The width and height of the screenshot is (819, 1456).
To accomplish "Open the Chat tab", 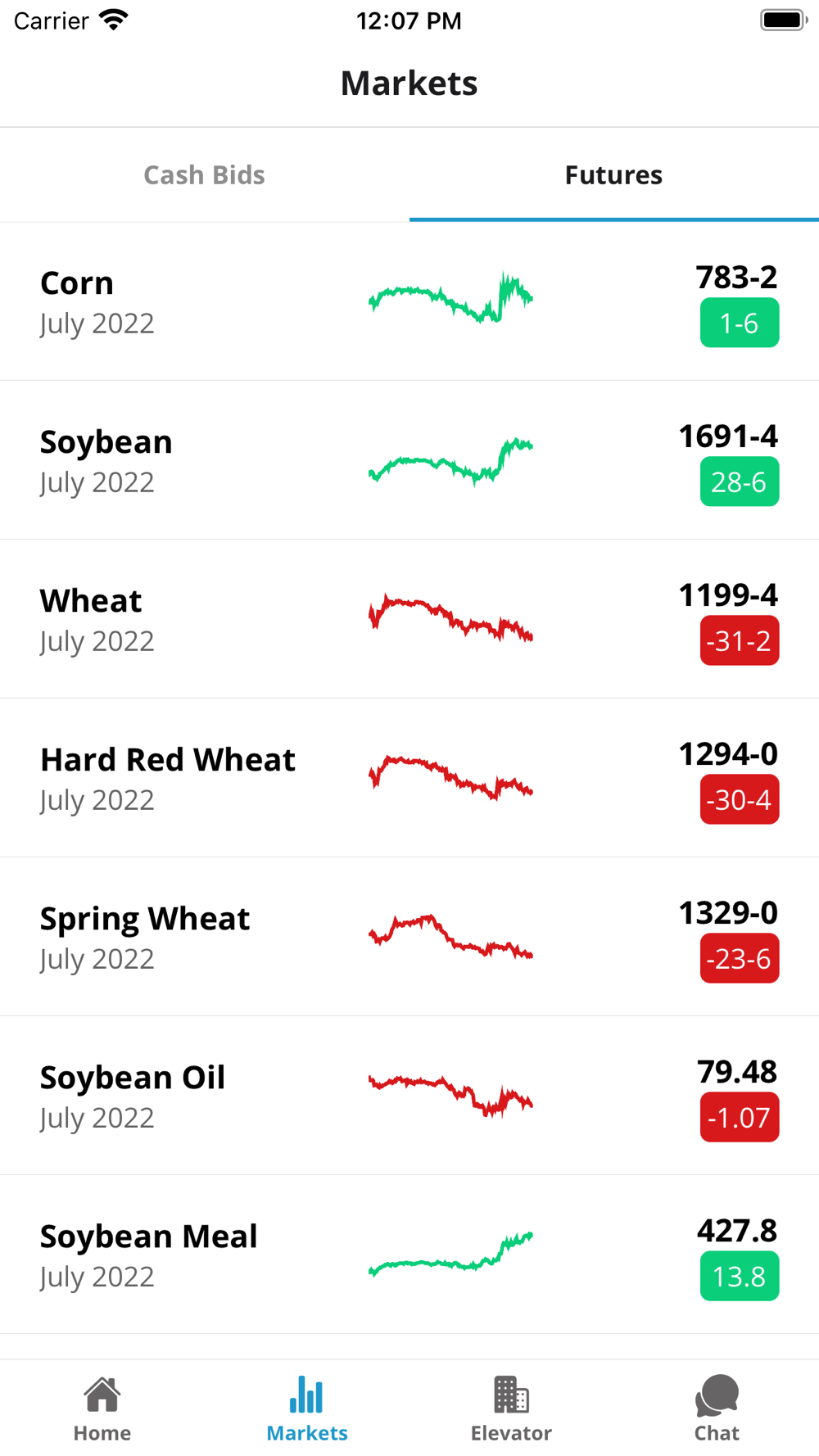I will pos(717,1409).
